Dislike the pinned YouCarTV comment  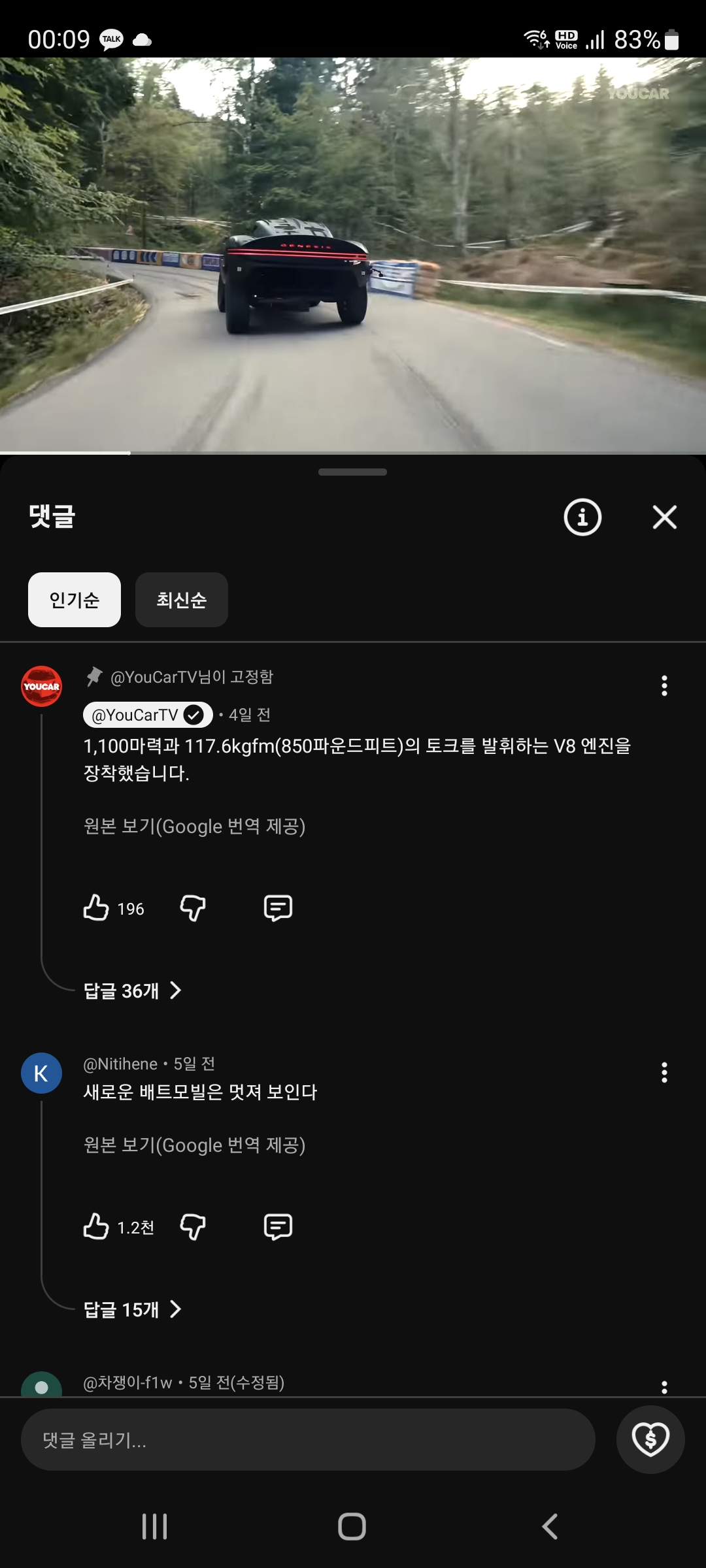(x=193, y=908)
